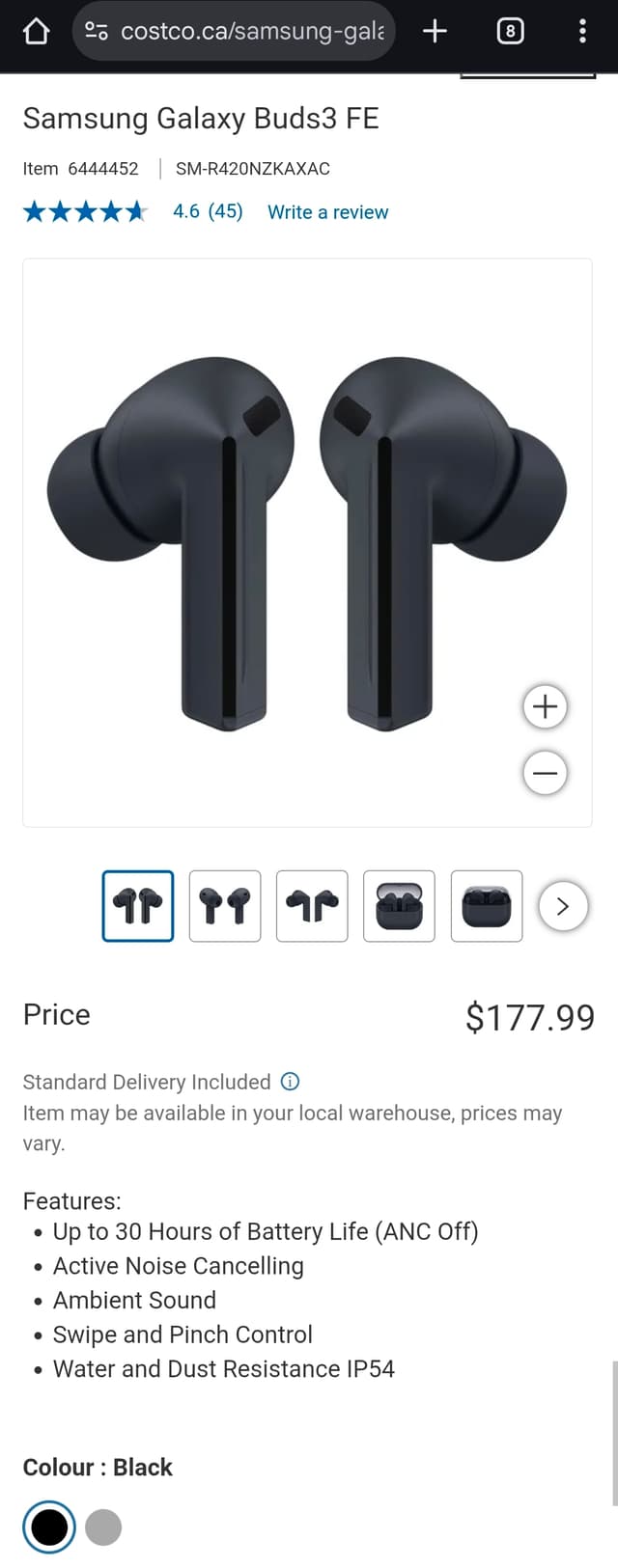This screenshot has width=618, height=1568.
Task: Open a new browser tab
Action: click(x=435, y=32)
